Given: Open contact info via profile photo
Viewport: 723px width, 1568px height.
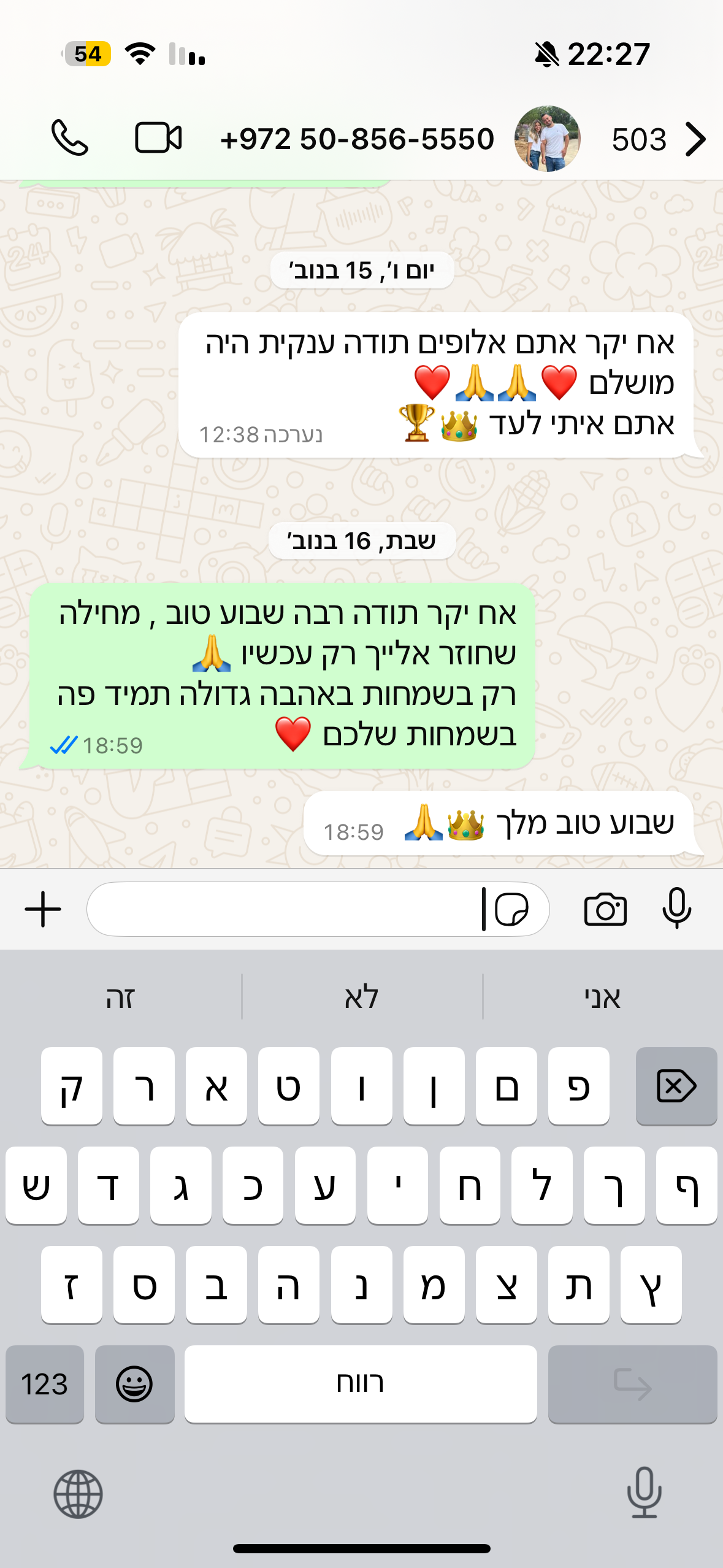Looking at the screenshot, I should tap(547, 139).
